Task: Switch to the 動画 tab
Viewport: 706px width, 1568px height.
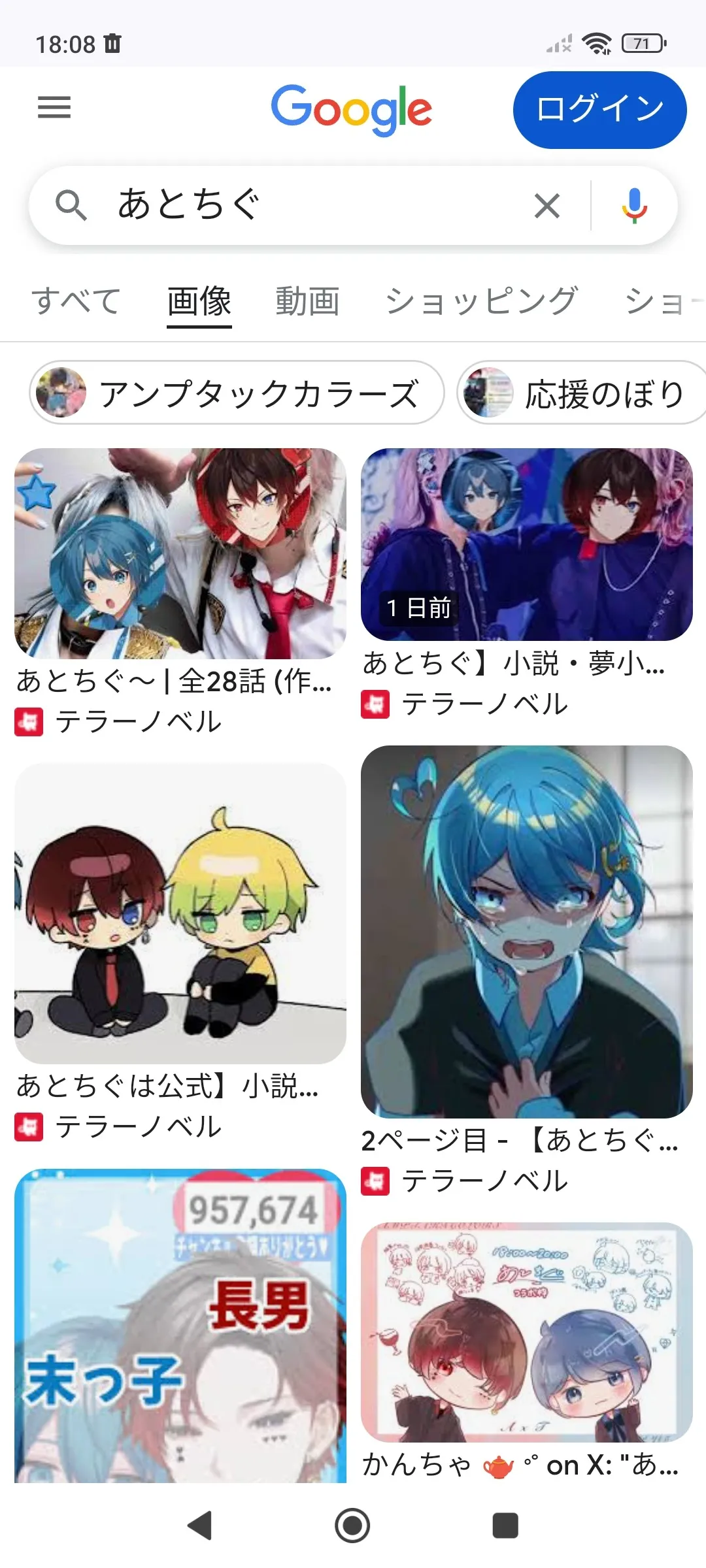Action: pos(307,301)
